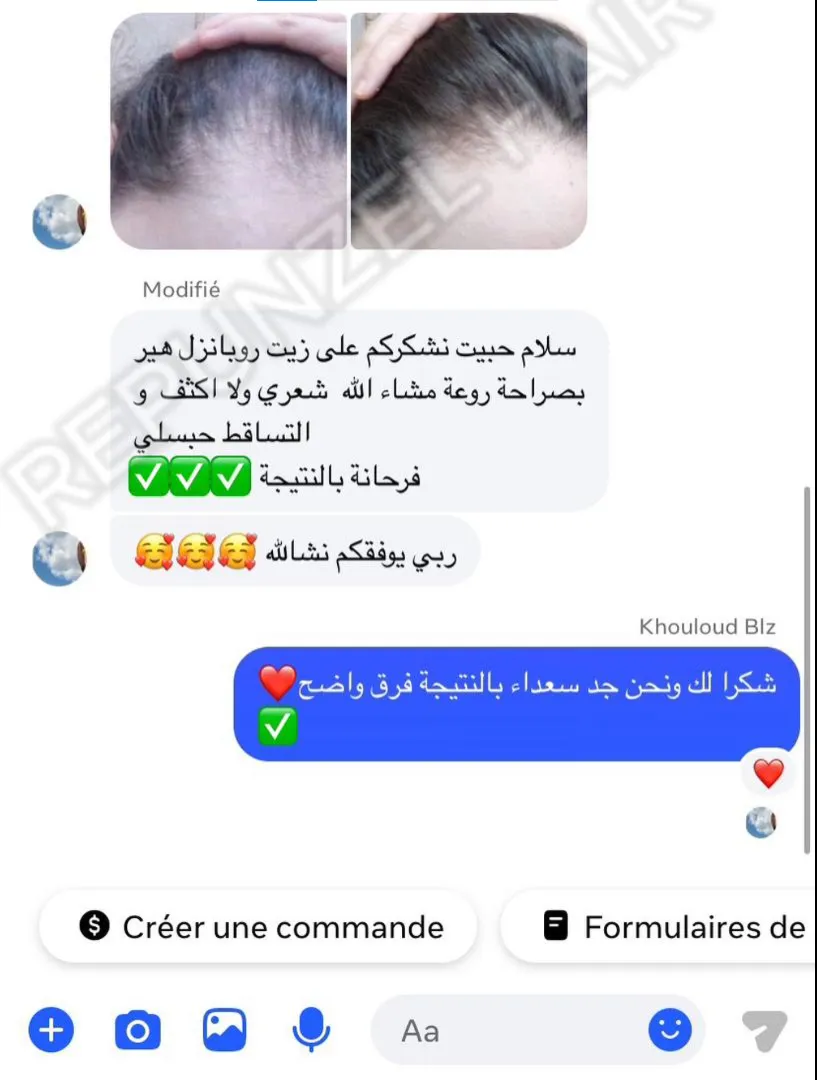
Task: Open the left scalp photo
Action: tap(229, 131)
